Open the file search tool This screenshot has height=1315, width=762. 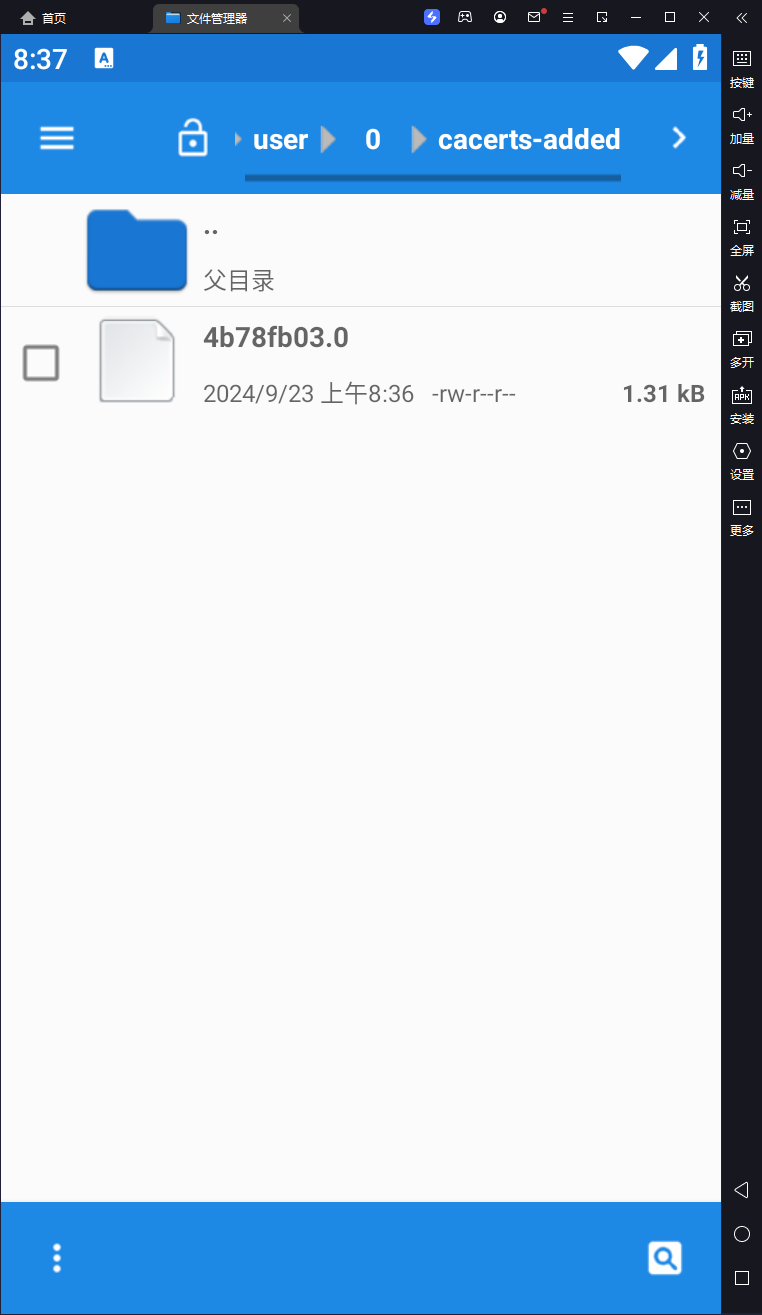[665, 1258]
